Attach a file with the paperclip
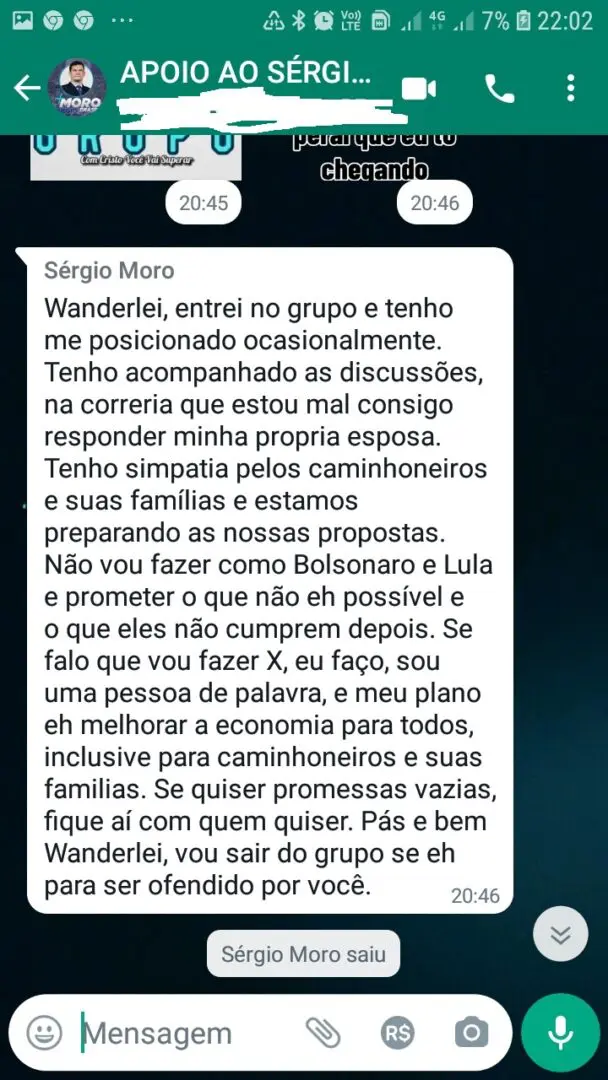Screen dimensions: 608x1080 coord(322,1032)
